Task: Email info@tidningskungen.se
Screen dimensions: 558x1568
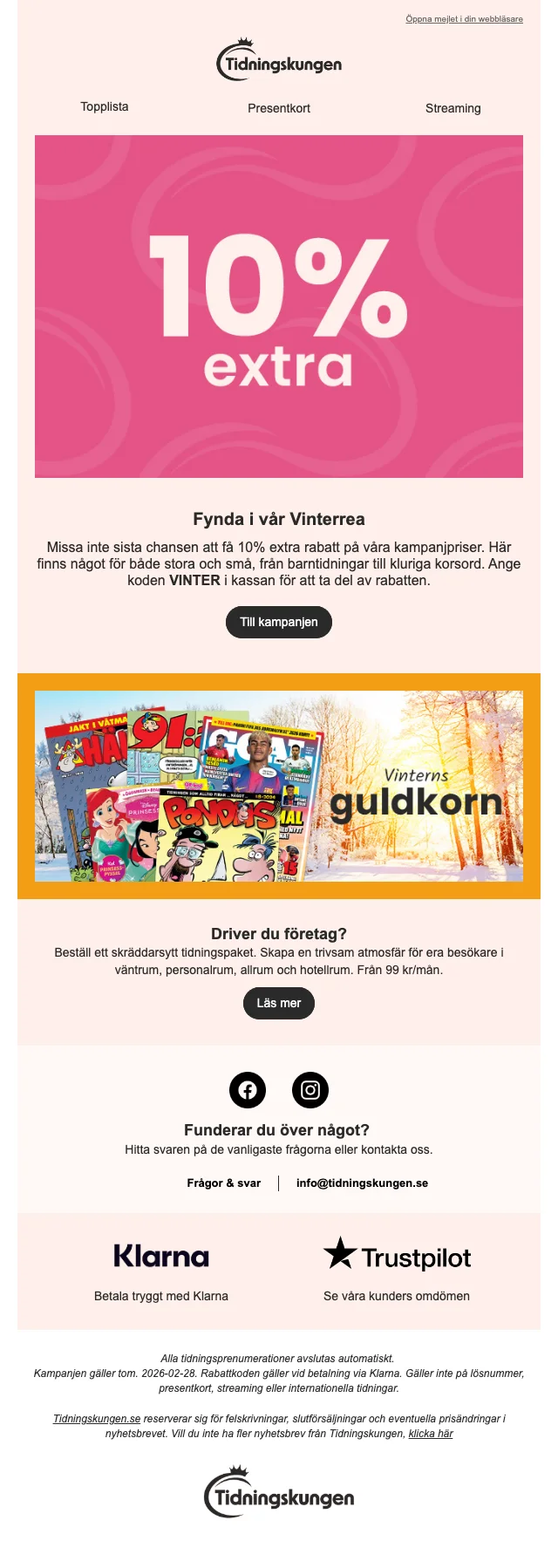Action: (362, 1183)
